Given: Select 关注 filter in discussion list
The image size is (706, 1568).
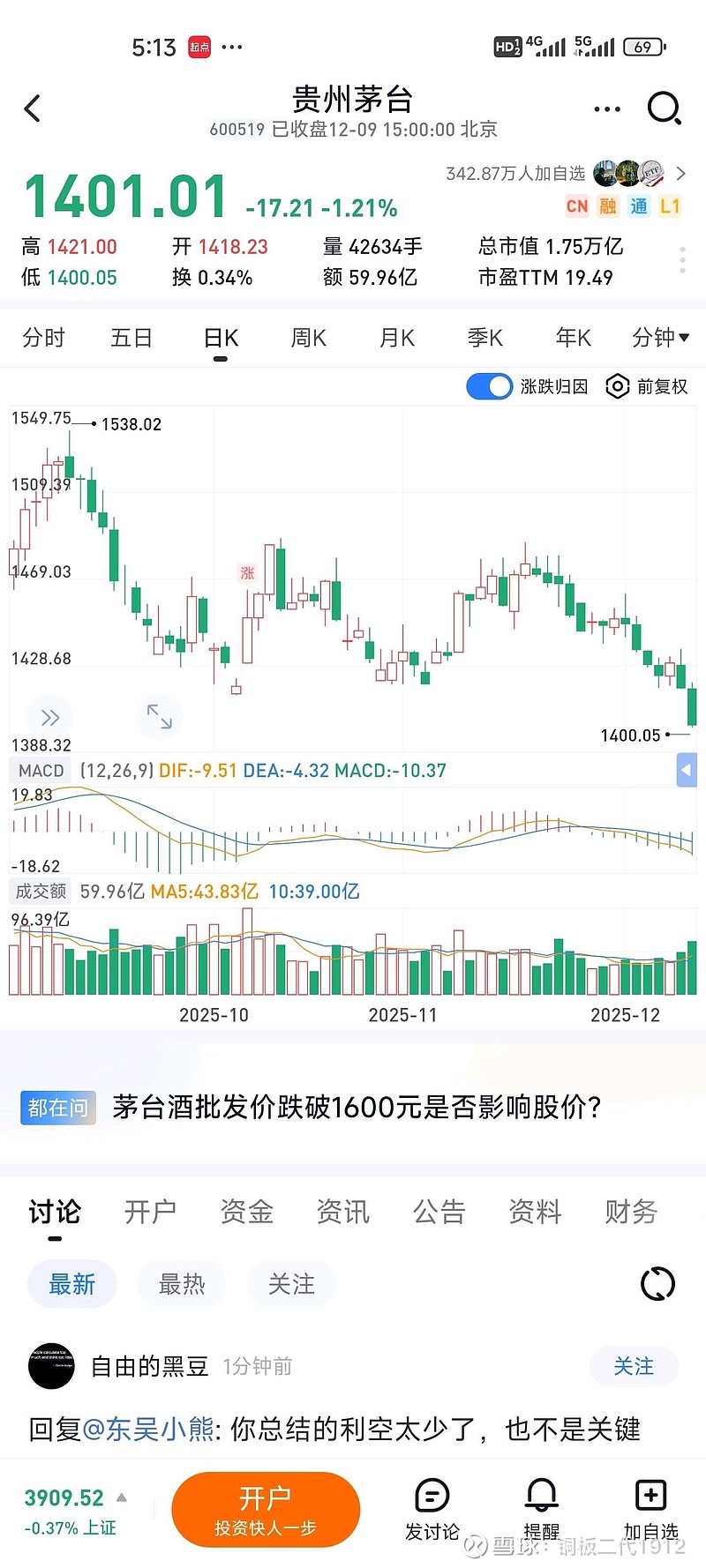Looking at the screenshot, I should point(291,1284).
